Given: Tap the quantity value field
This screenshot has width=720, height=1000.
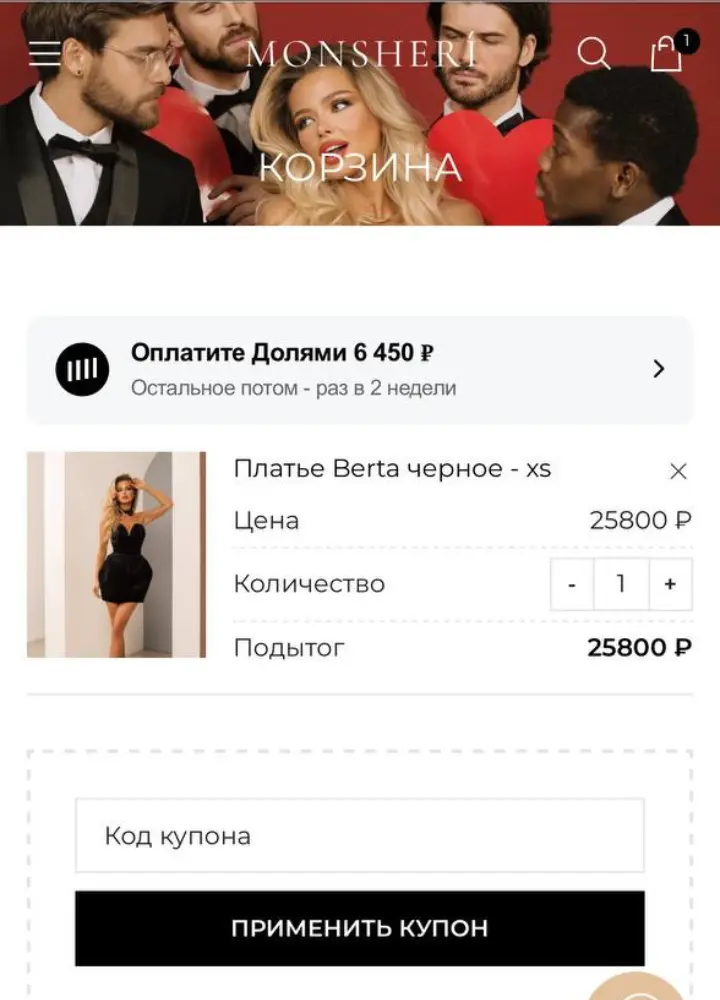Looking at the screenshot, I should [x=621, y=584].
